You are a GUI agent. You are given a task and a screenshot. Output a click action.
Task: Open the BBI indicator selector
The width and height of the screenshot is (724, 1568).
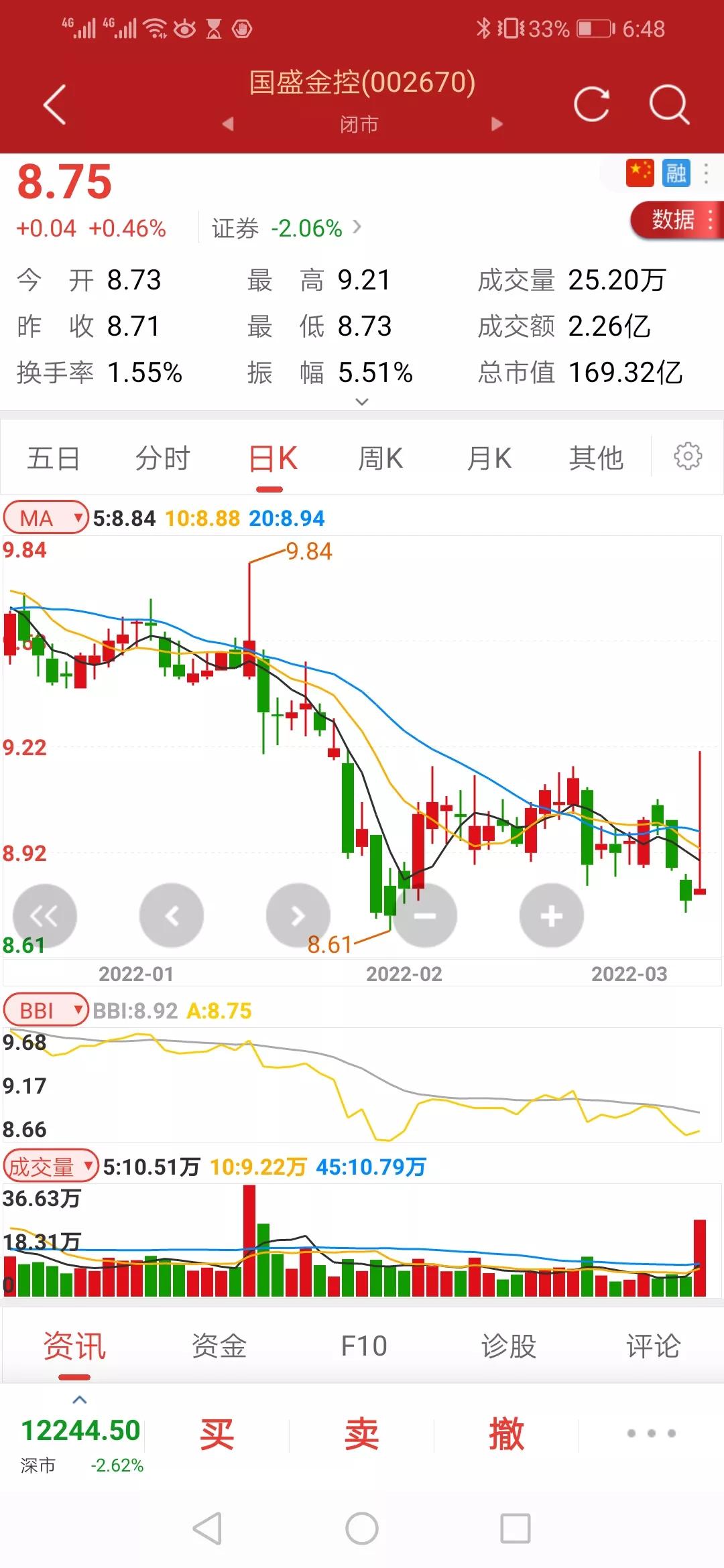(x=44, y=1010)
